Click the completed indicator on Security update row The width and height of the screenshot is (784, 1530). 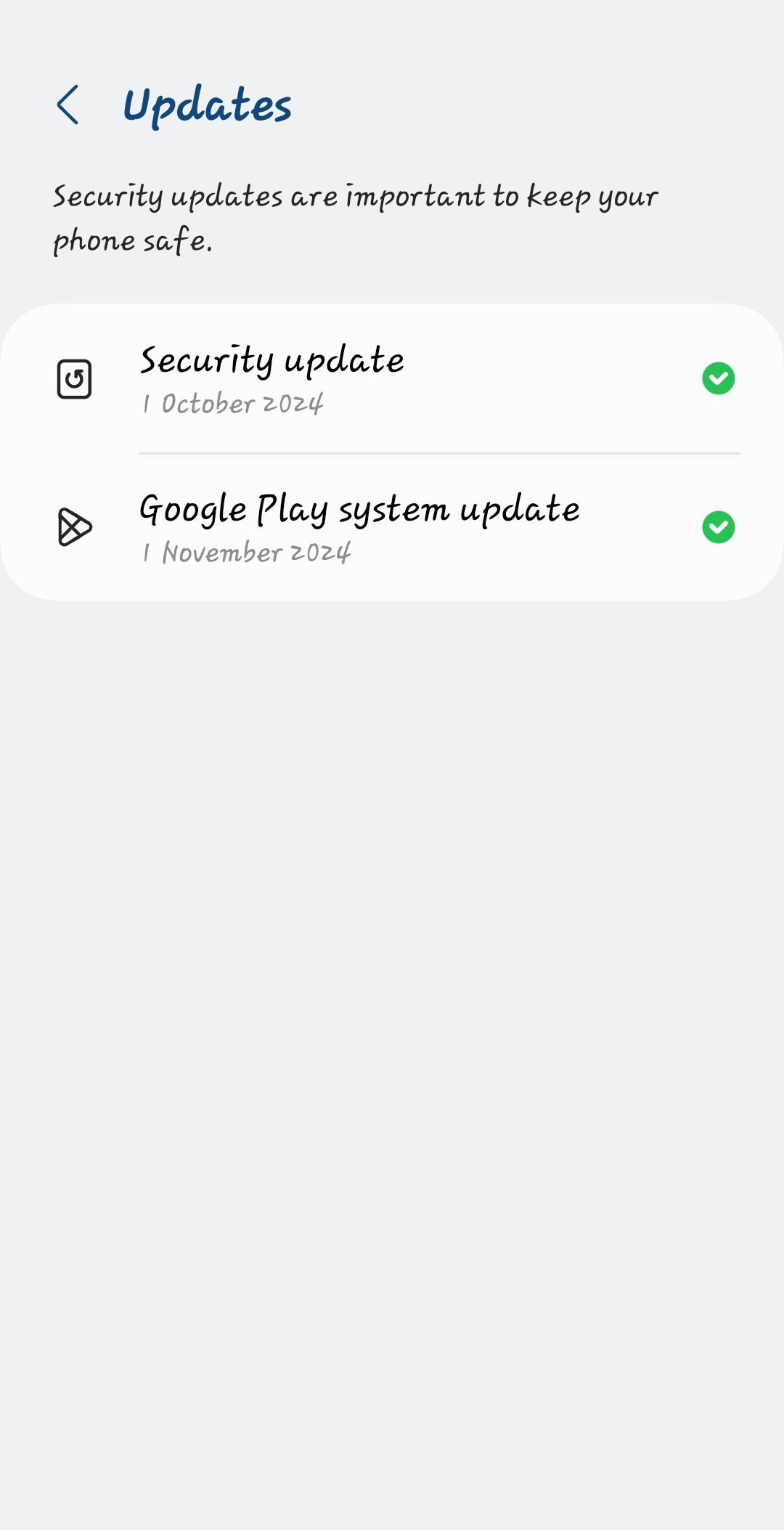pyautogui.click(x=719, y=378)
